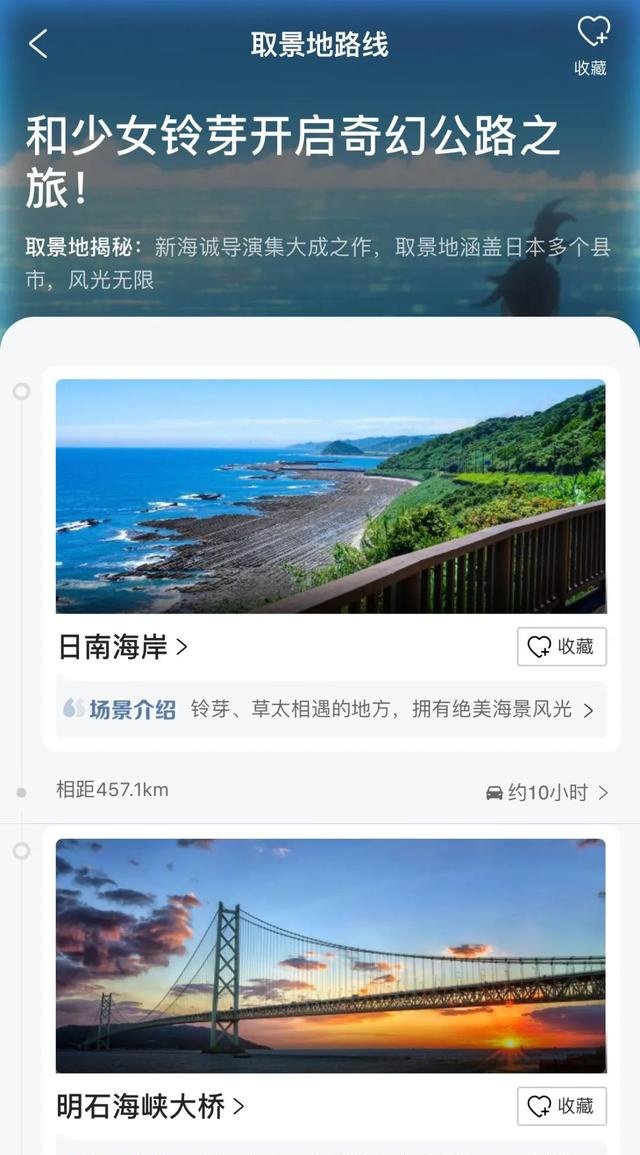
Task: Save 明石海峡大桥 with its 收藏 button
Action: click(561, 1106)
